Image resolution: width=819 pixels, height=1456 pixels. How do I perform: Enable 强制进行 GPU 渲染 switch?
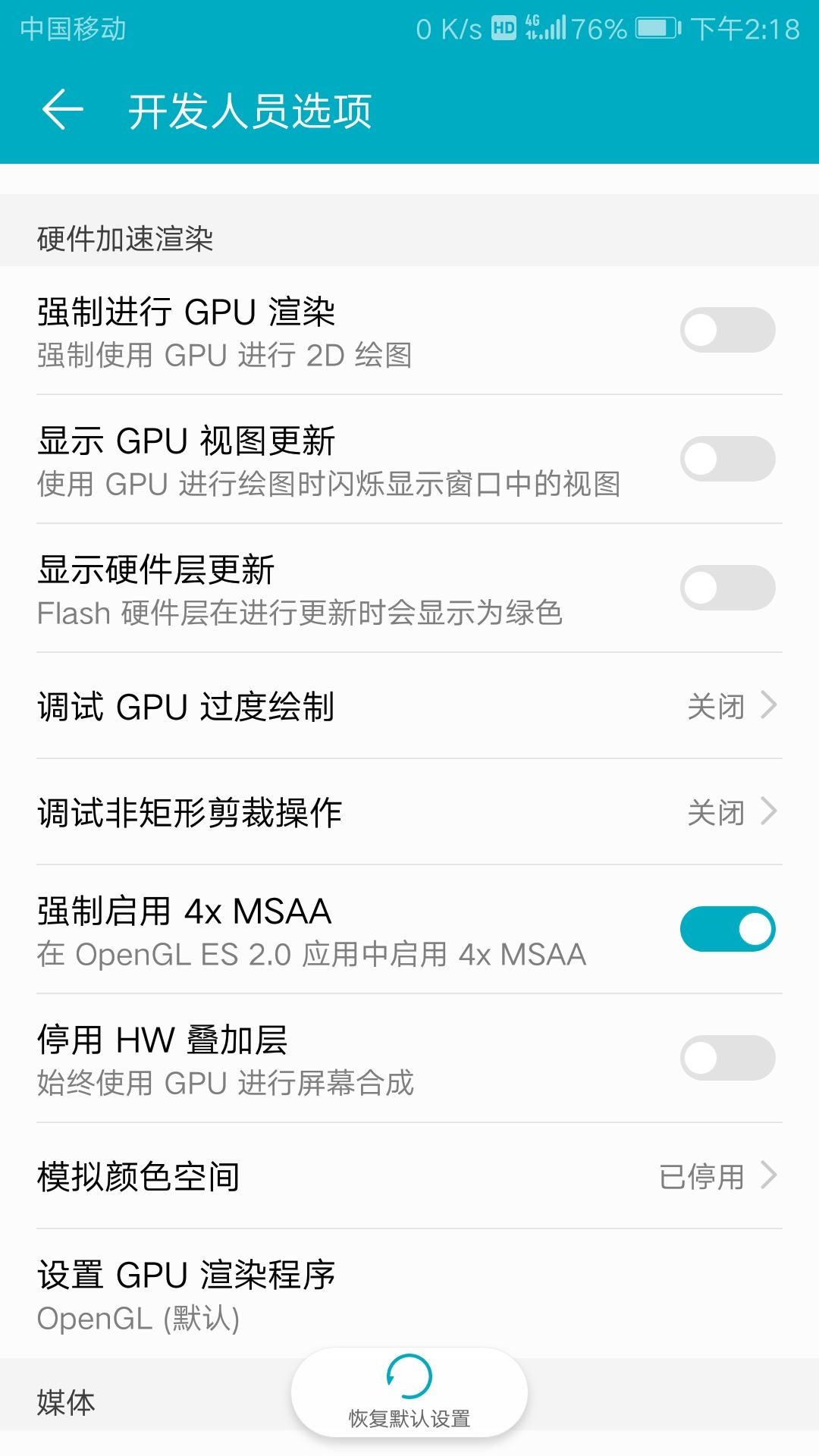coord(727,330)
